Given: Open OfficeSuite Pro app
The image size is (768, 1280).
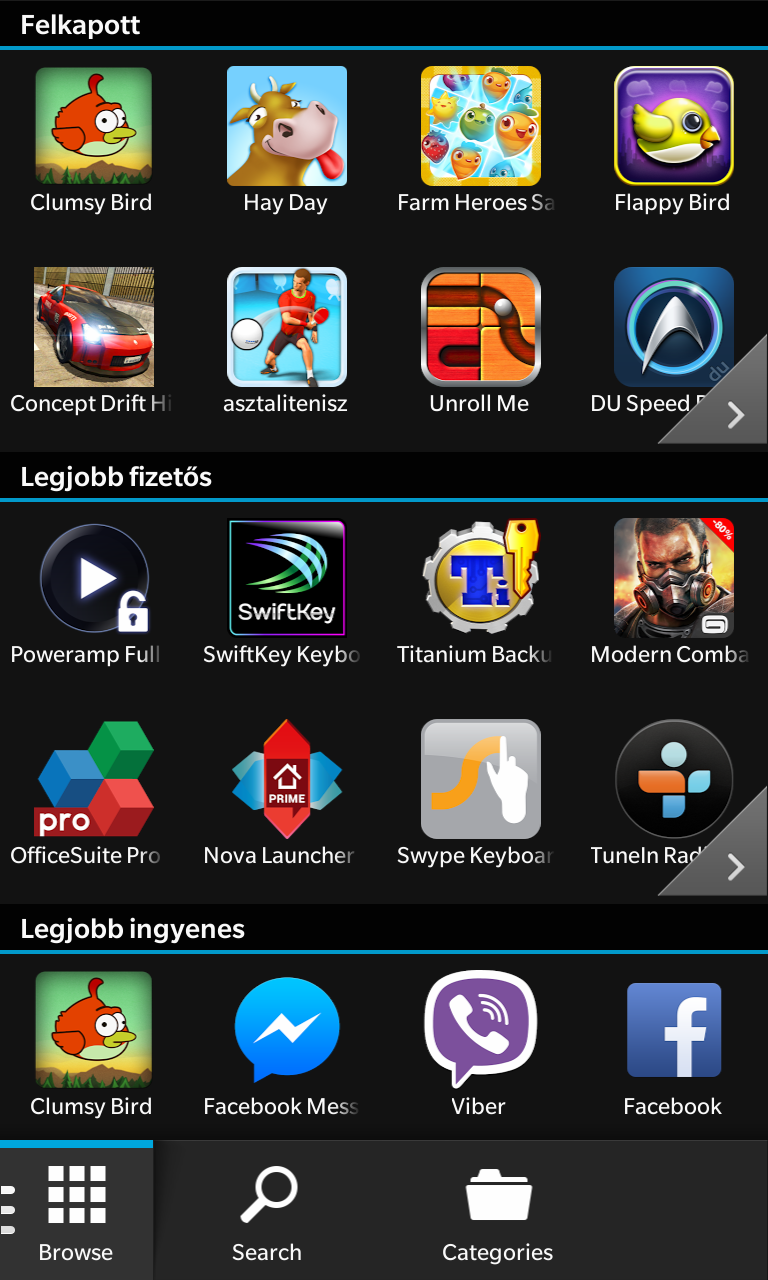Looking at the screenshot, I should (x=92, y=794).
